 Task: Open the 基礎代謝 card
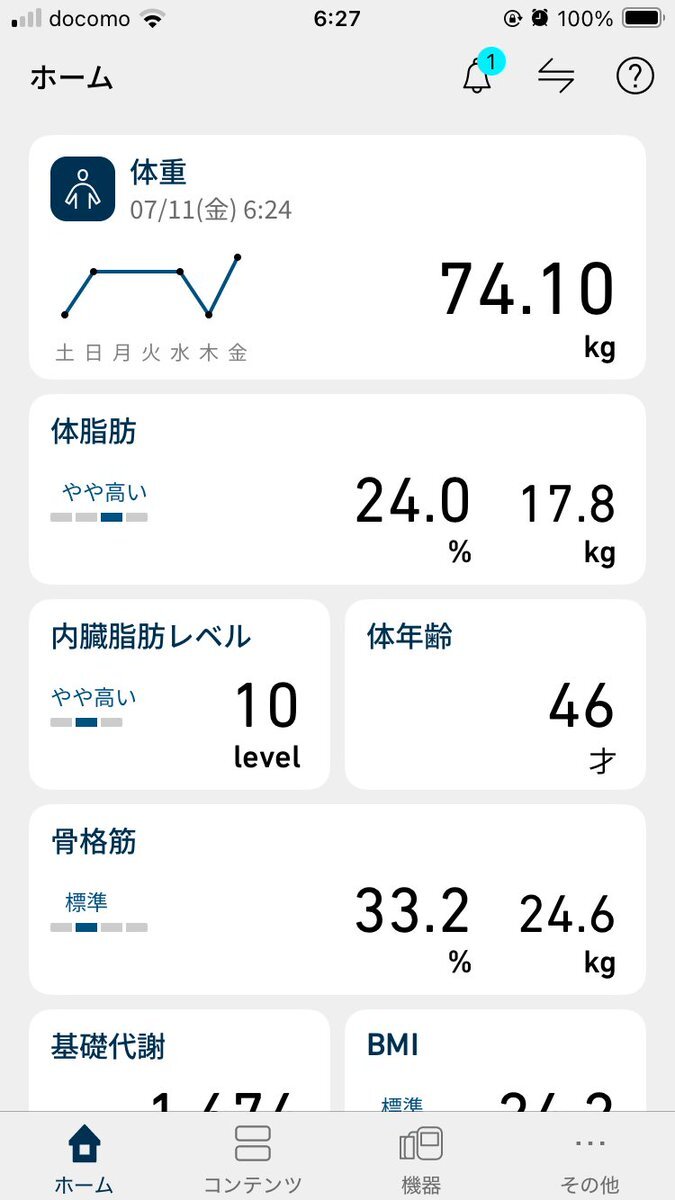coord(179,1061)
